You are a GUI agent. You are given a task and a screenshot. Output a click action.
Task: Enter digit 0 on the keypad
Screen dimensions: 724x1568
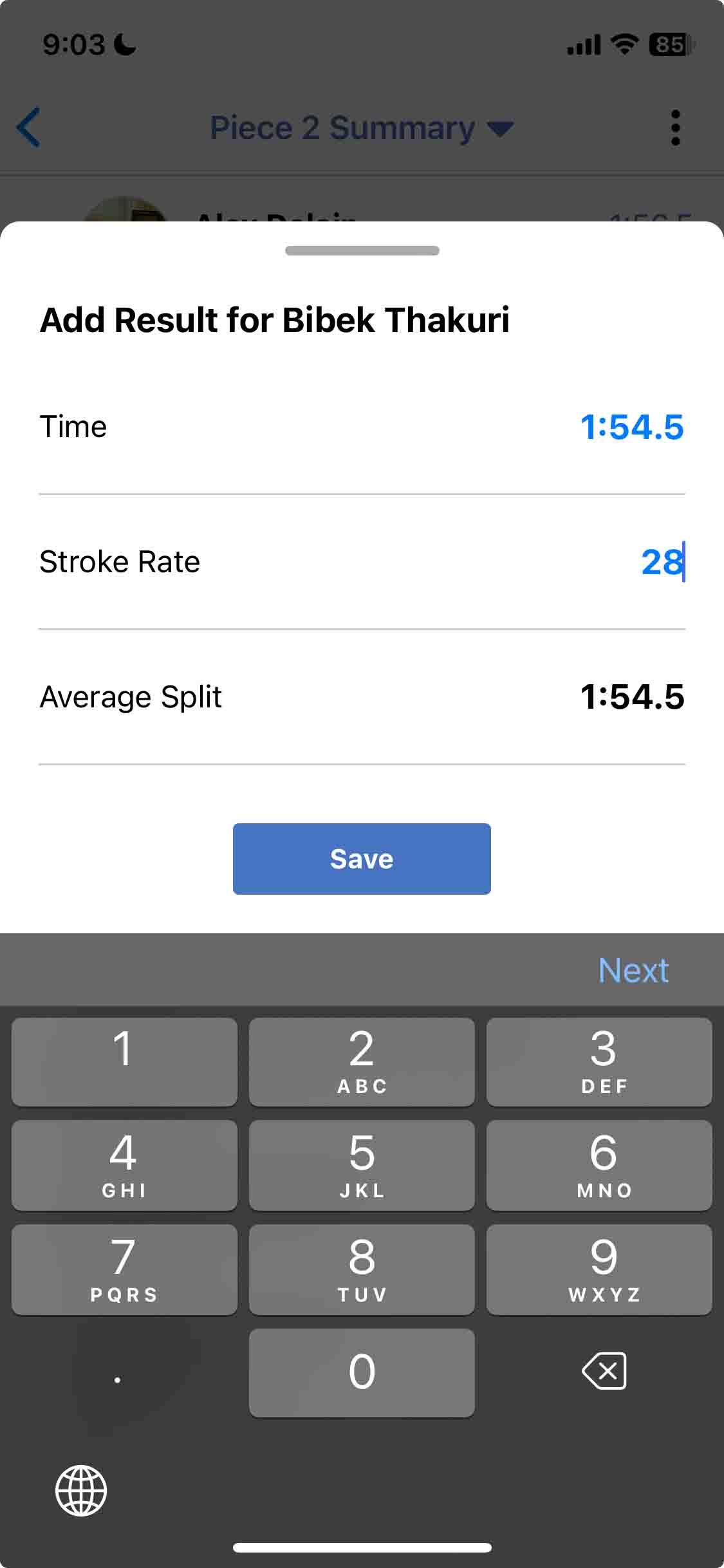362,1372
